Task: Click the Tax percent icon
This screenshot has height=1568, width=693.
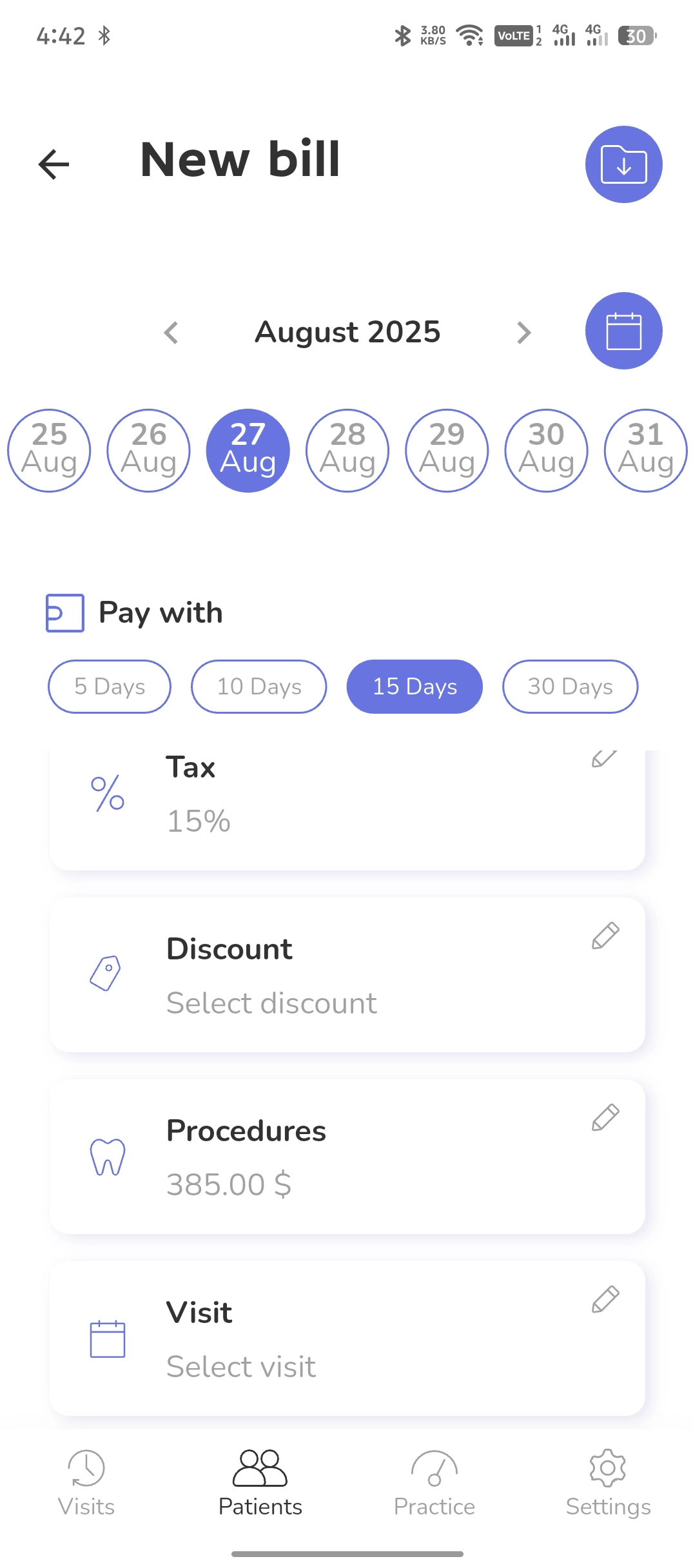Action: click(107, 794)
